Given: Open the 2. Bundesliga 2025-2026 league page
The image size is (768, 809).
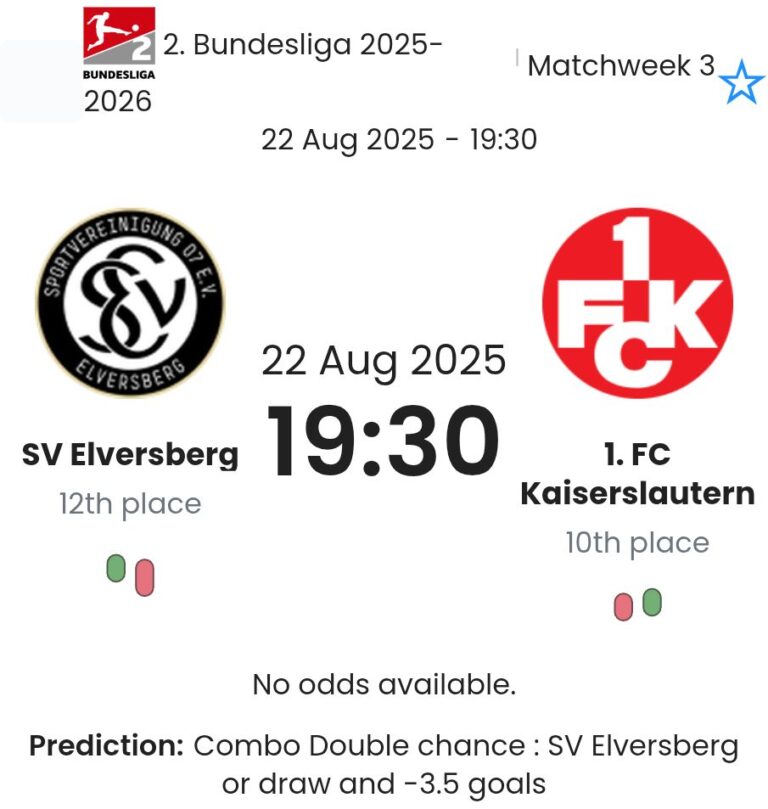Looking at the screenshot, I should 300,47.
